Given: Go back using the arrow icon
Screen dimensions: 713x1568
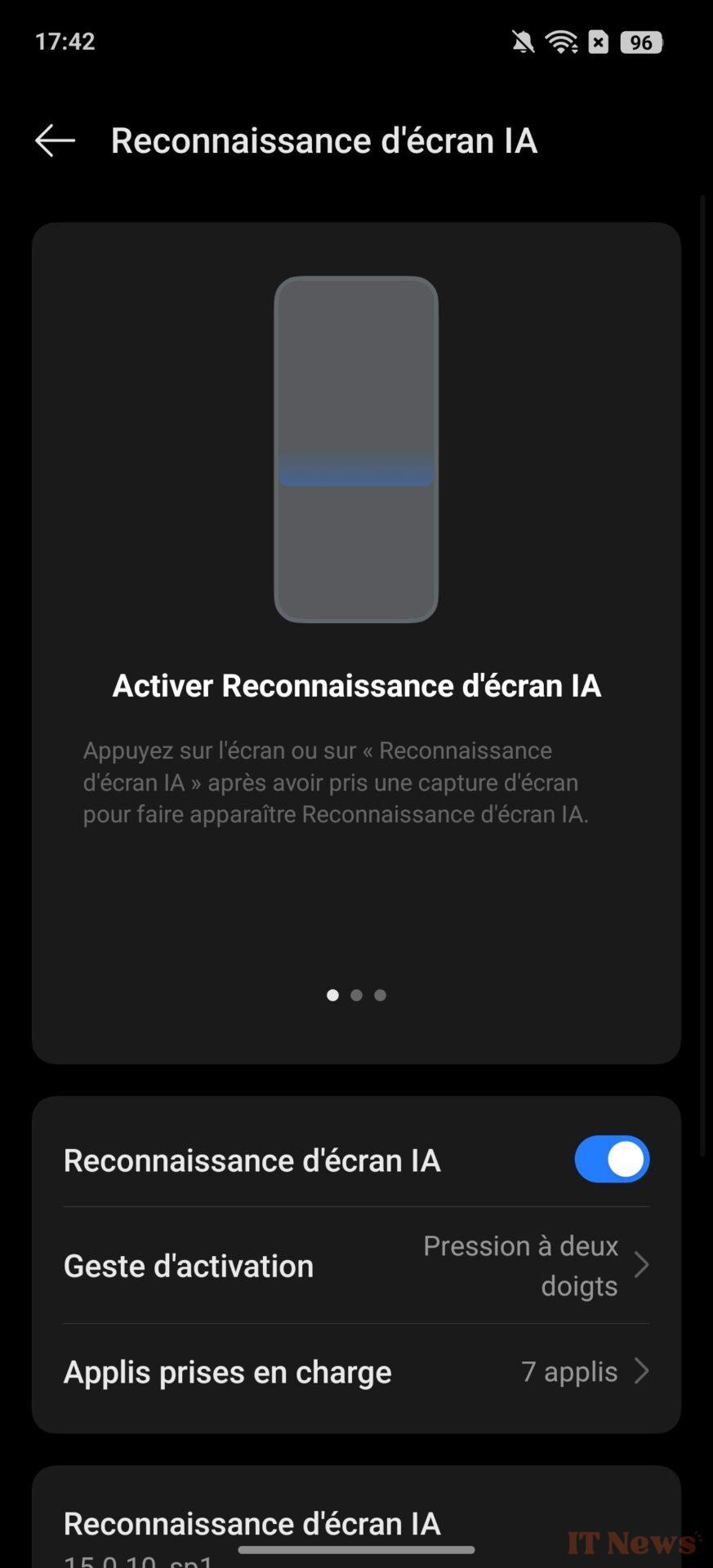Looking at the screenshot, I should click(55, 140).
